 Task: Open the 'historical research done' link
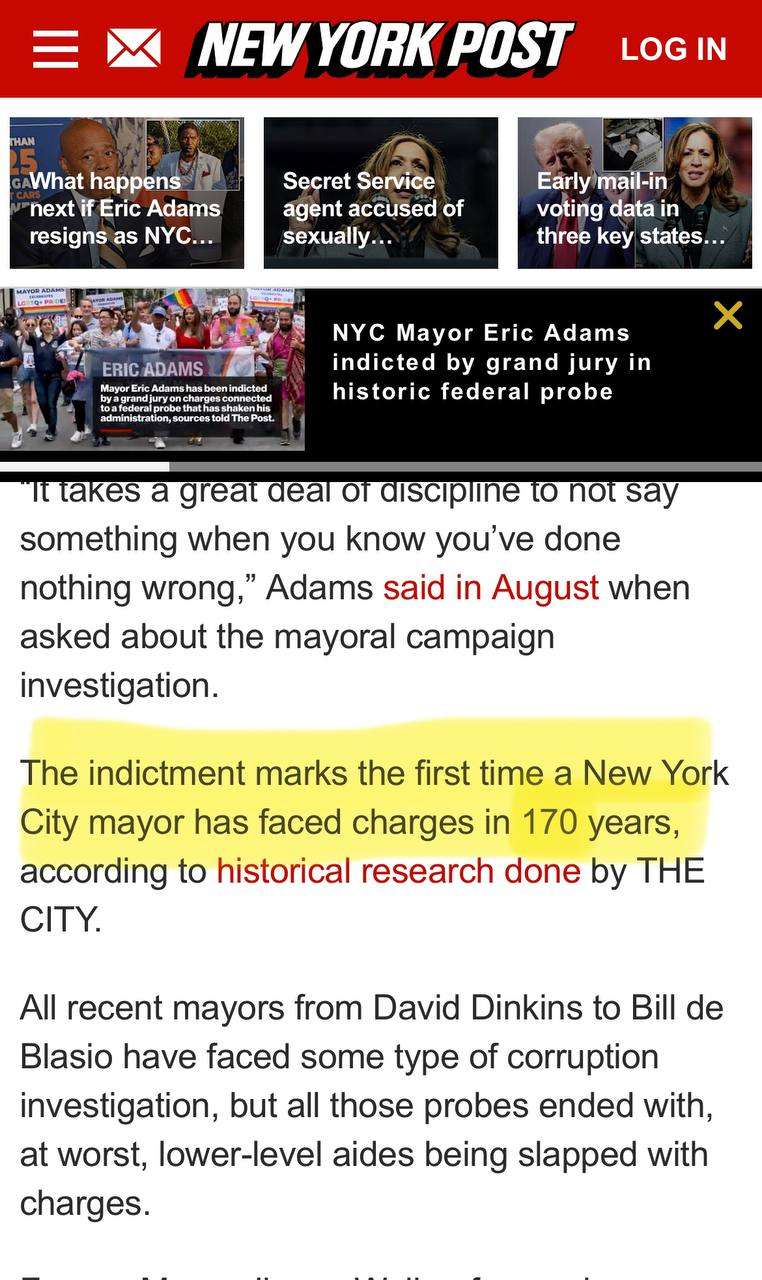coord(398,870)
